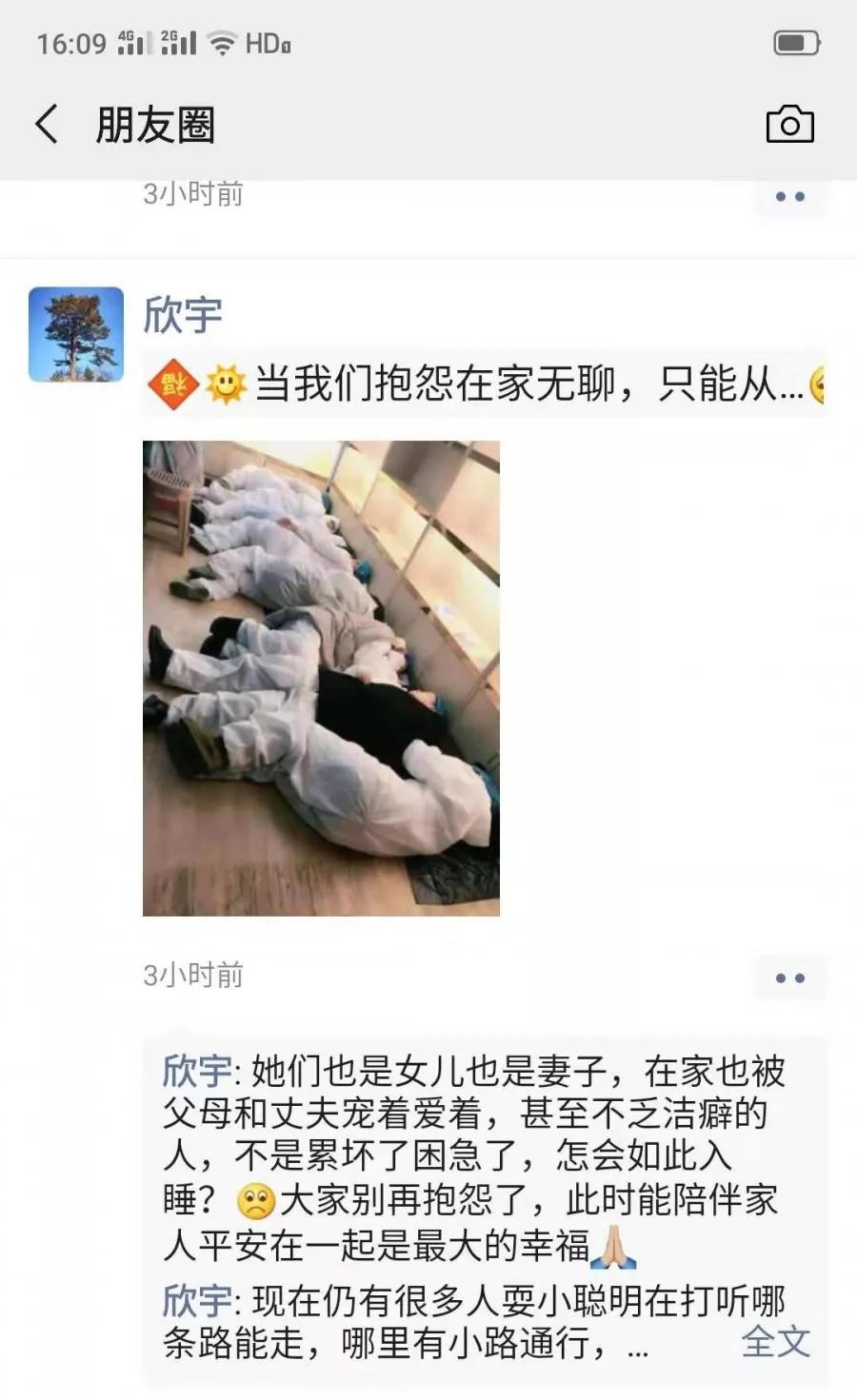Reply to 欣宇's comment about 她们也是女儿
The width and height of the screenshot is (857, 1400).
click(476, 1156)
